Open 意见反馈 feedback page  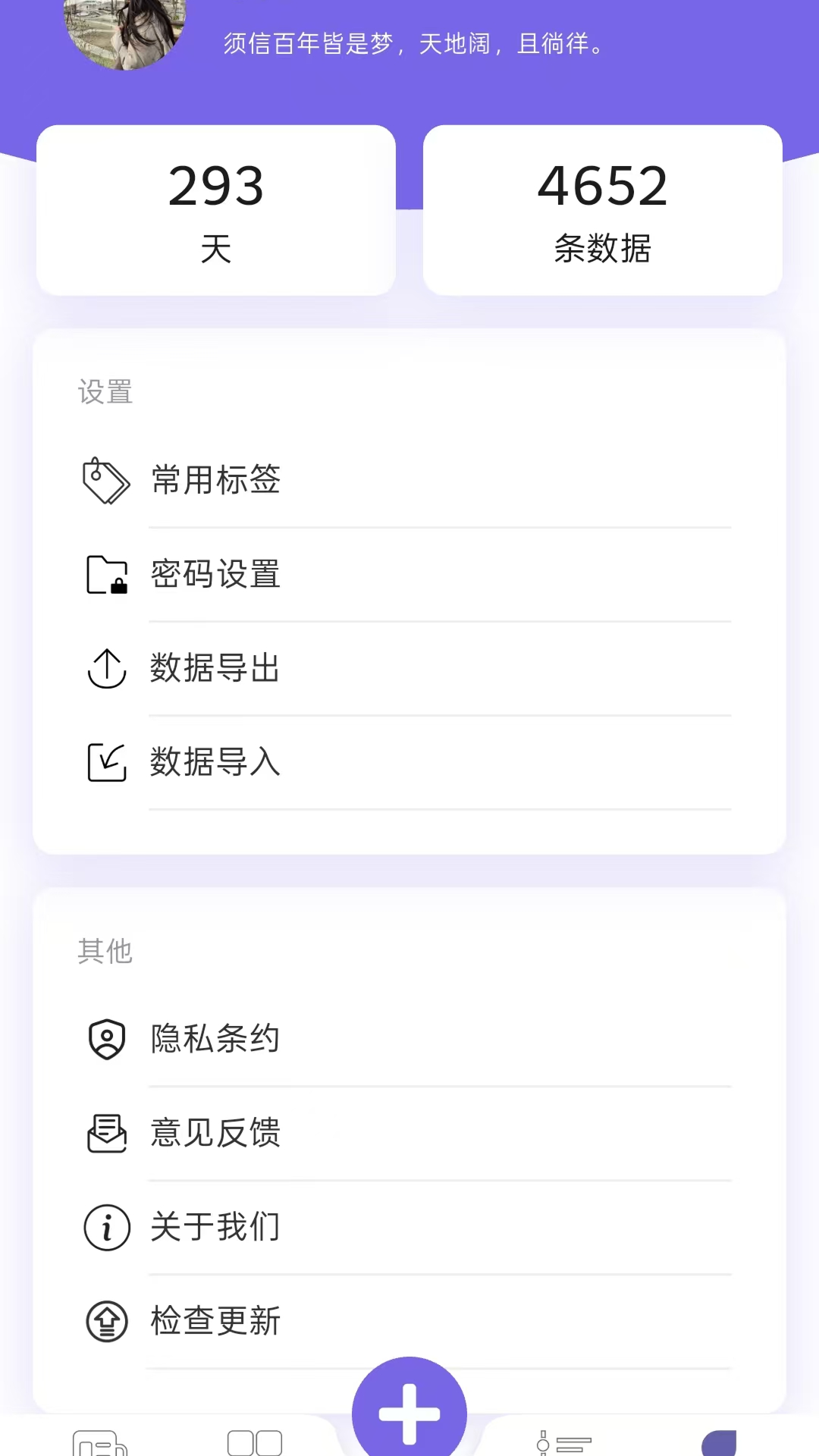click(216, 1133)
